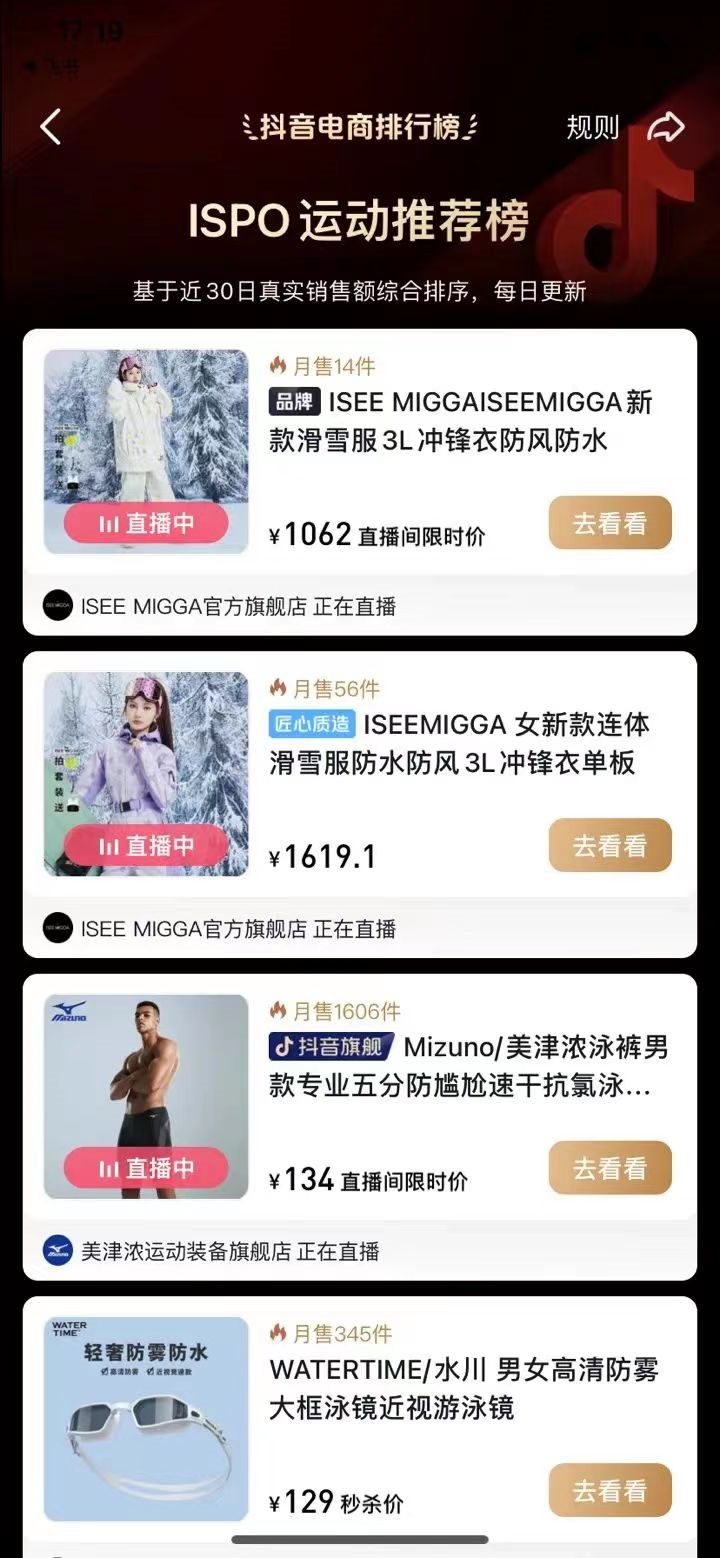
Task: Open 美津浓运动装备旗舰店 live stream
Action: tap(230, 1251)
